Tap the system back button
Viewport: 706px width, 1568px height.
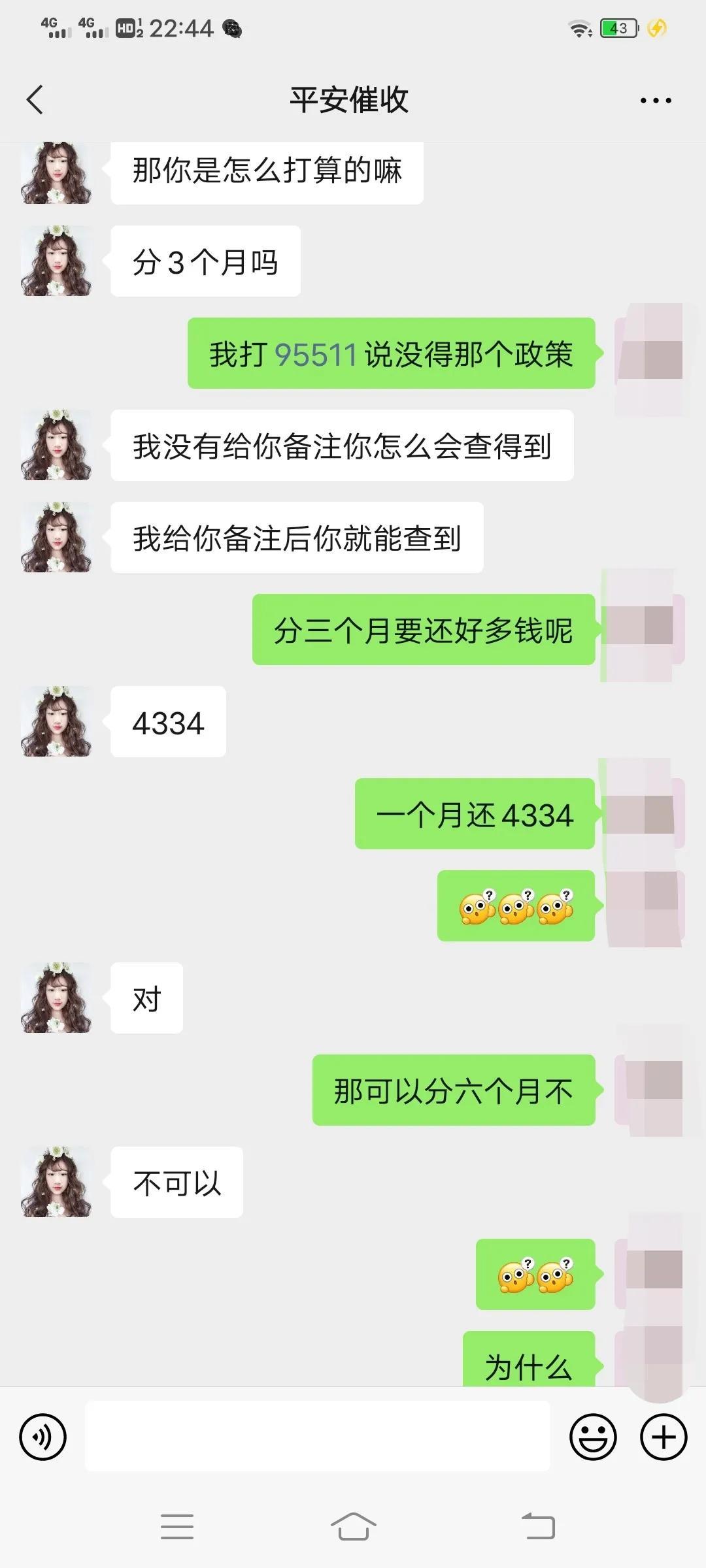pyautogui.click(x=538, y=1527)
